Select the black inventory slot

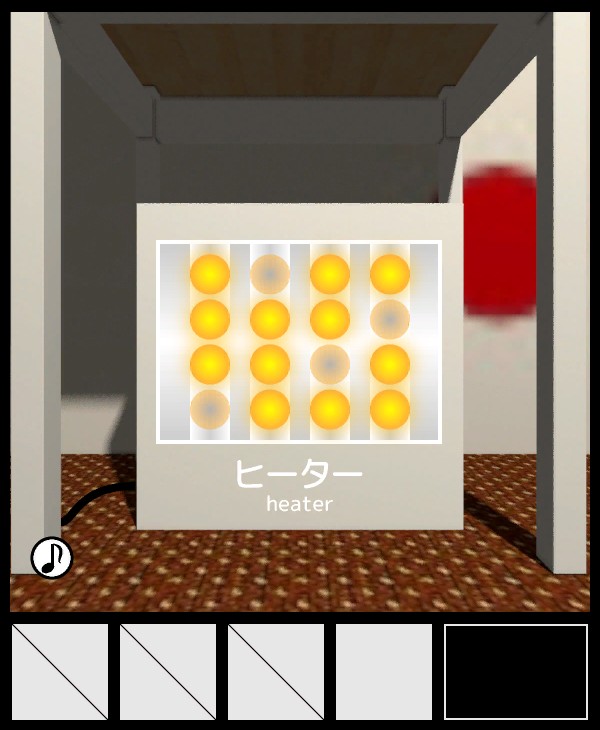[x=516, y=672]
